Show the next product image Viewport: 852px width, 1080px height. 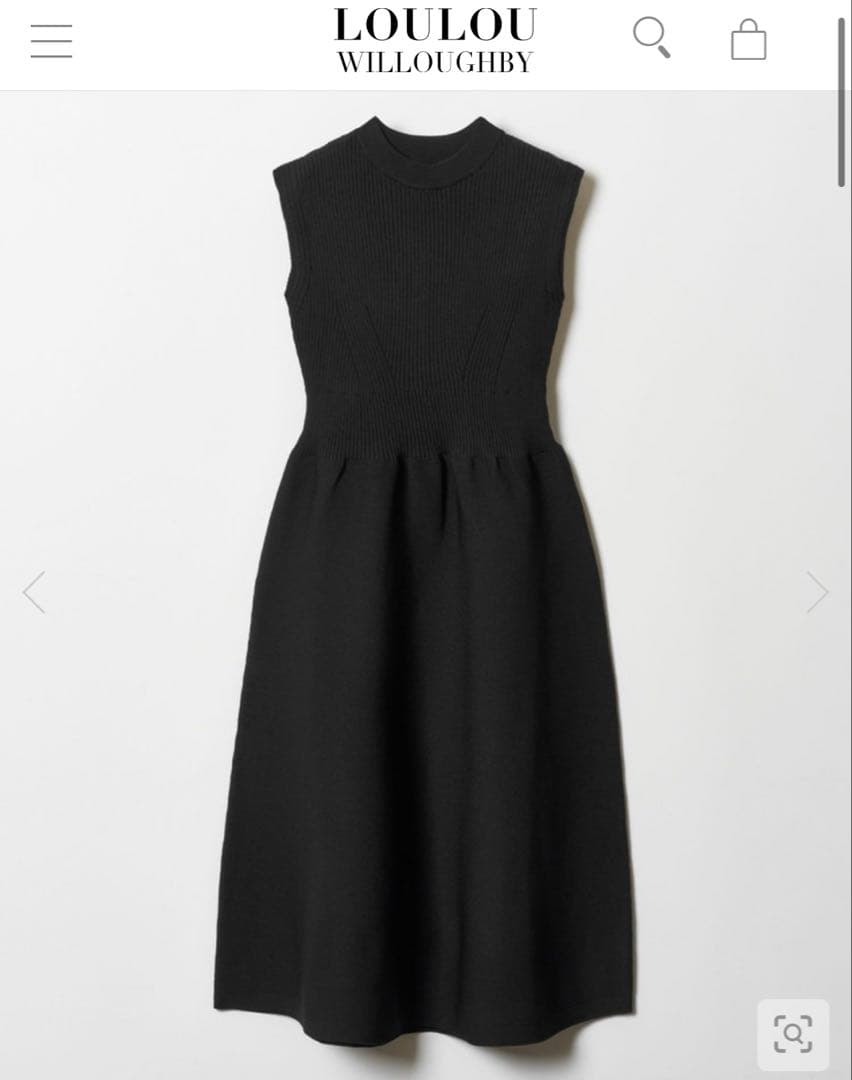coord(817,592)
